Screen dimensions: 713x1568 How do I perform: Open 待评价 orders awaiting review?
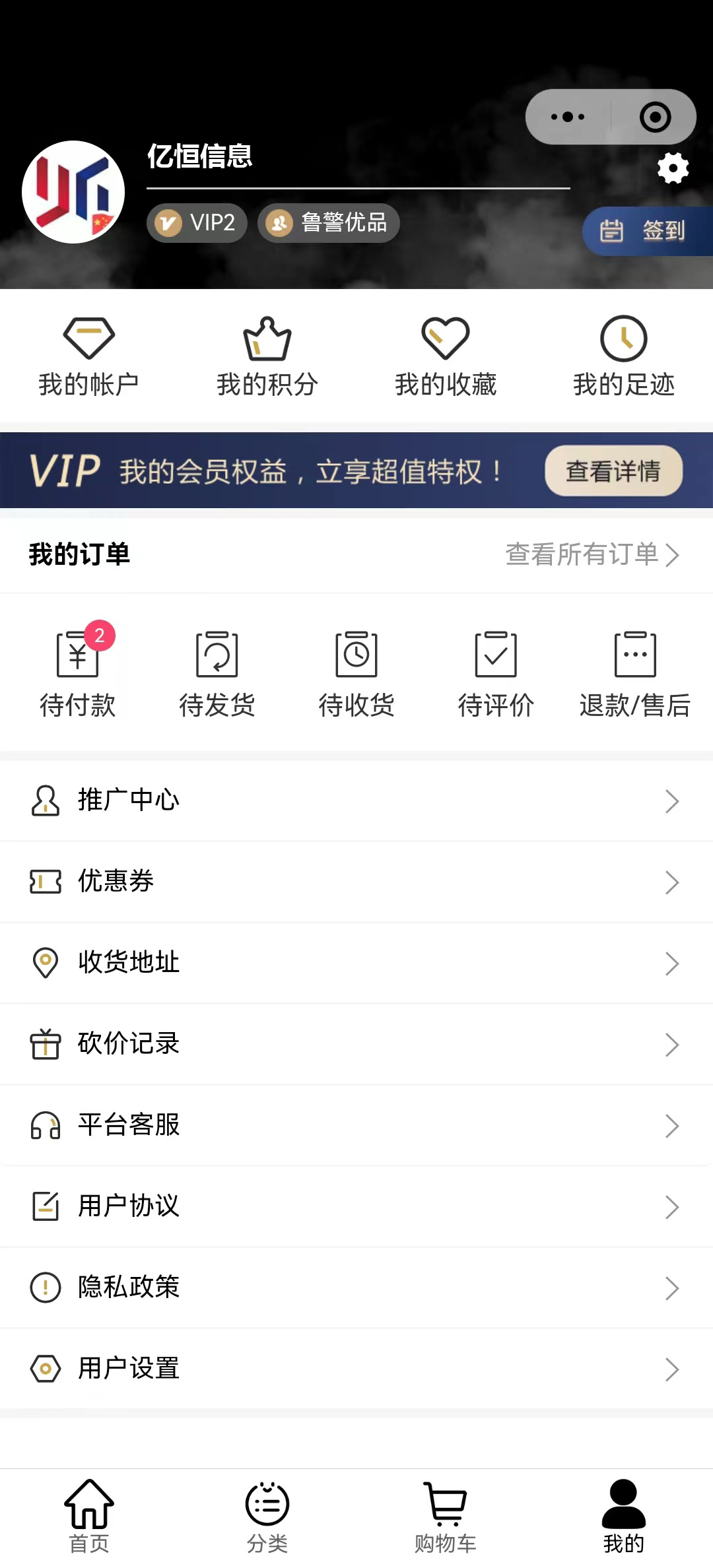[x=496, y=673]
